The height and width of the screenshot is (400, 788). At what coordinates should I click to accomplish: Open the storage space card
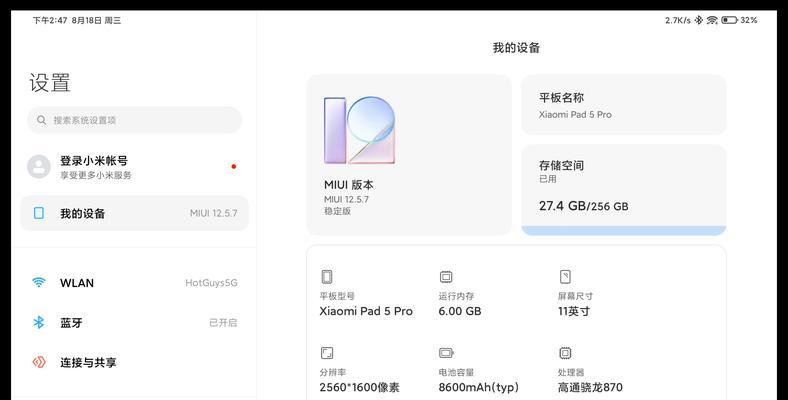[x=623, y=189]
